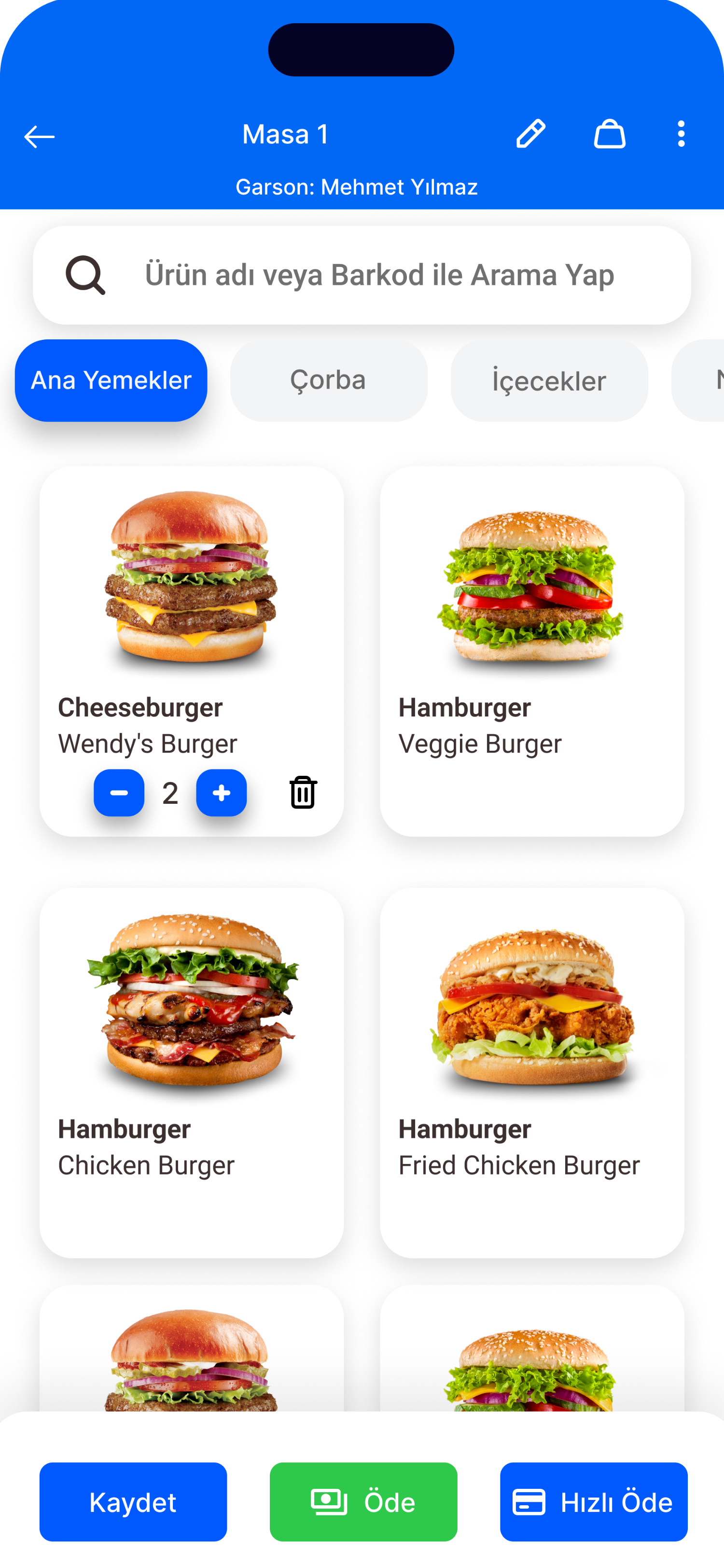Open the shopping bag icon
Image resolution: width=724 pixels, height=1568 pixels.
(610, 134)
